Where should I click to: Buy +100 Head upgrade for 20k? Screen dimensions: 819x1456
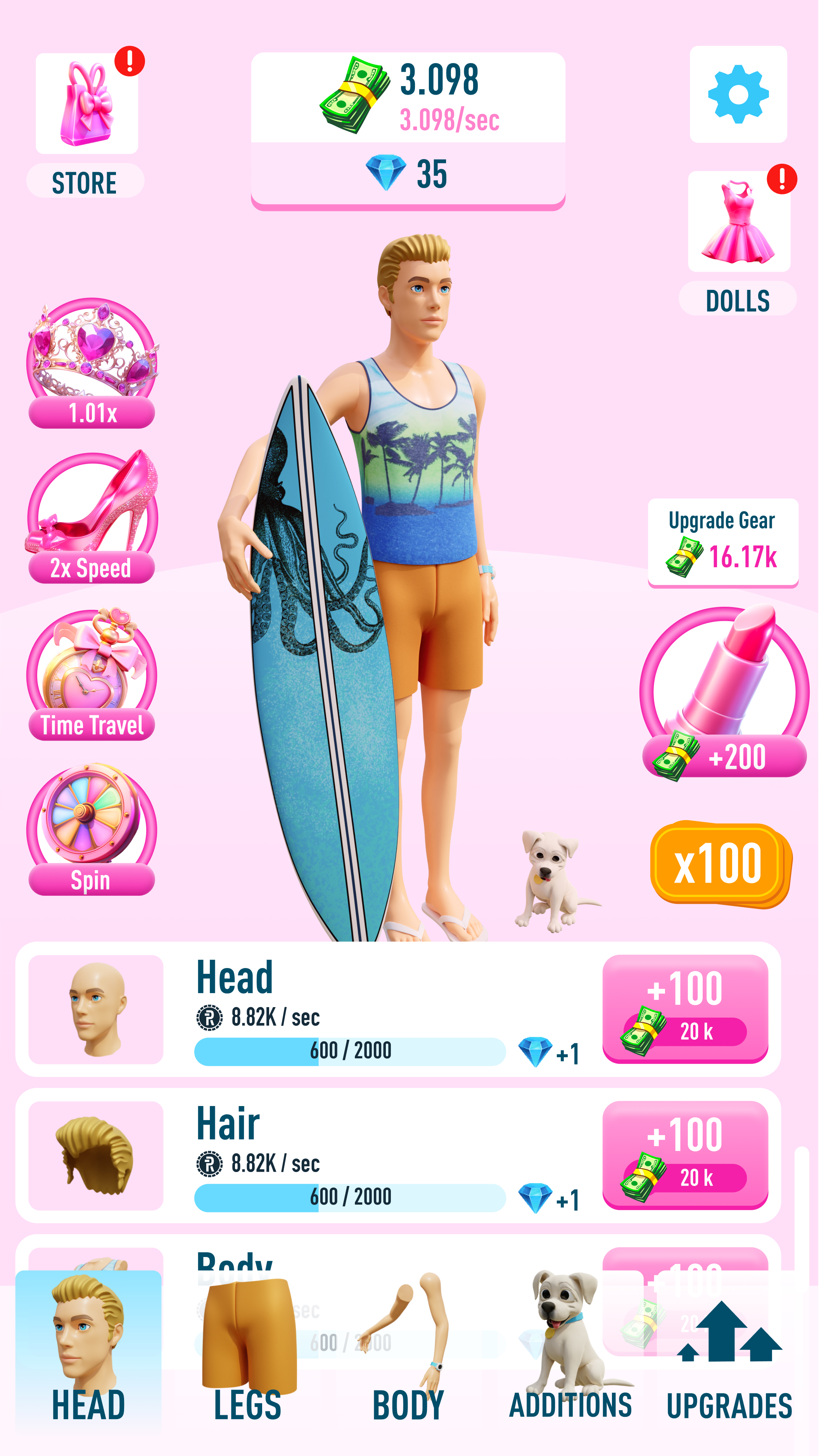pos(685,1009)
